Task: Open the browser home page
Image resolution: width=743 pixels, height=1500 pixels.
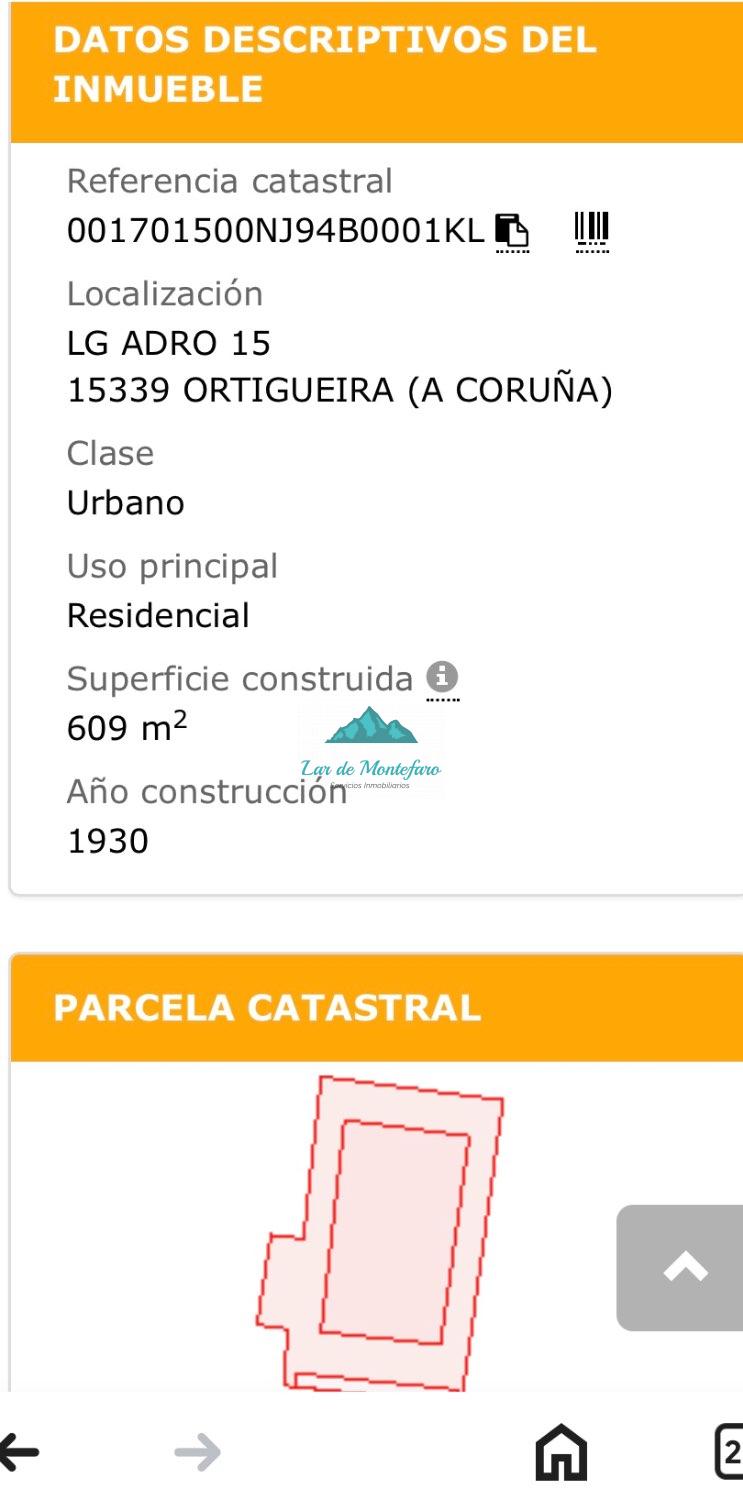Action: click(x=561, y=1452)
